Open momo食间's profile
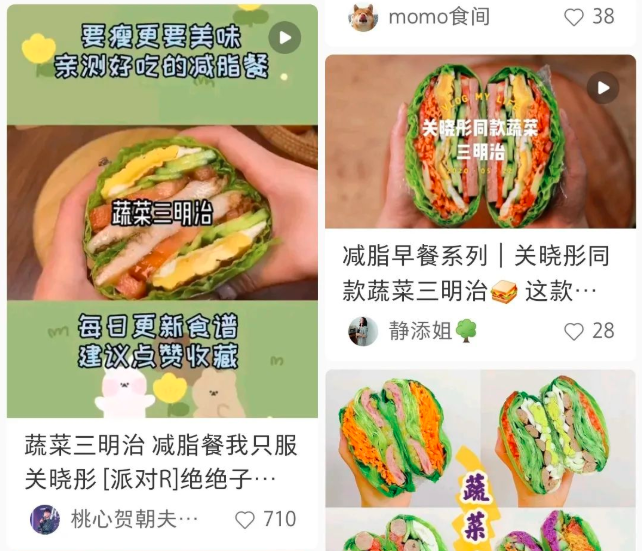642x551 pixels. (x=364, y=17)
